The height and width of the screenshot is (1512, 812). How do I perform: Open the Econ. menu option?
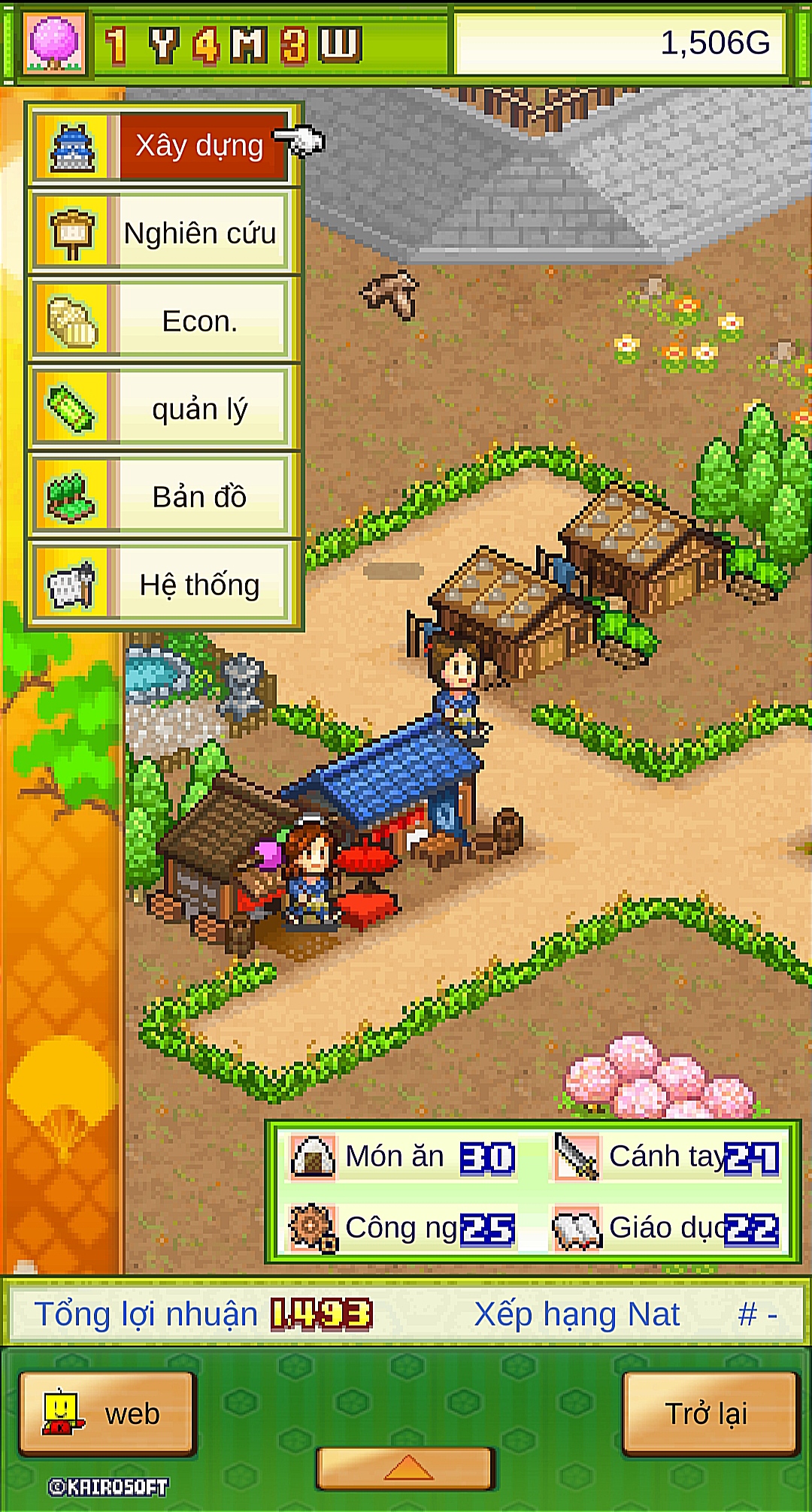click(164, 321)
